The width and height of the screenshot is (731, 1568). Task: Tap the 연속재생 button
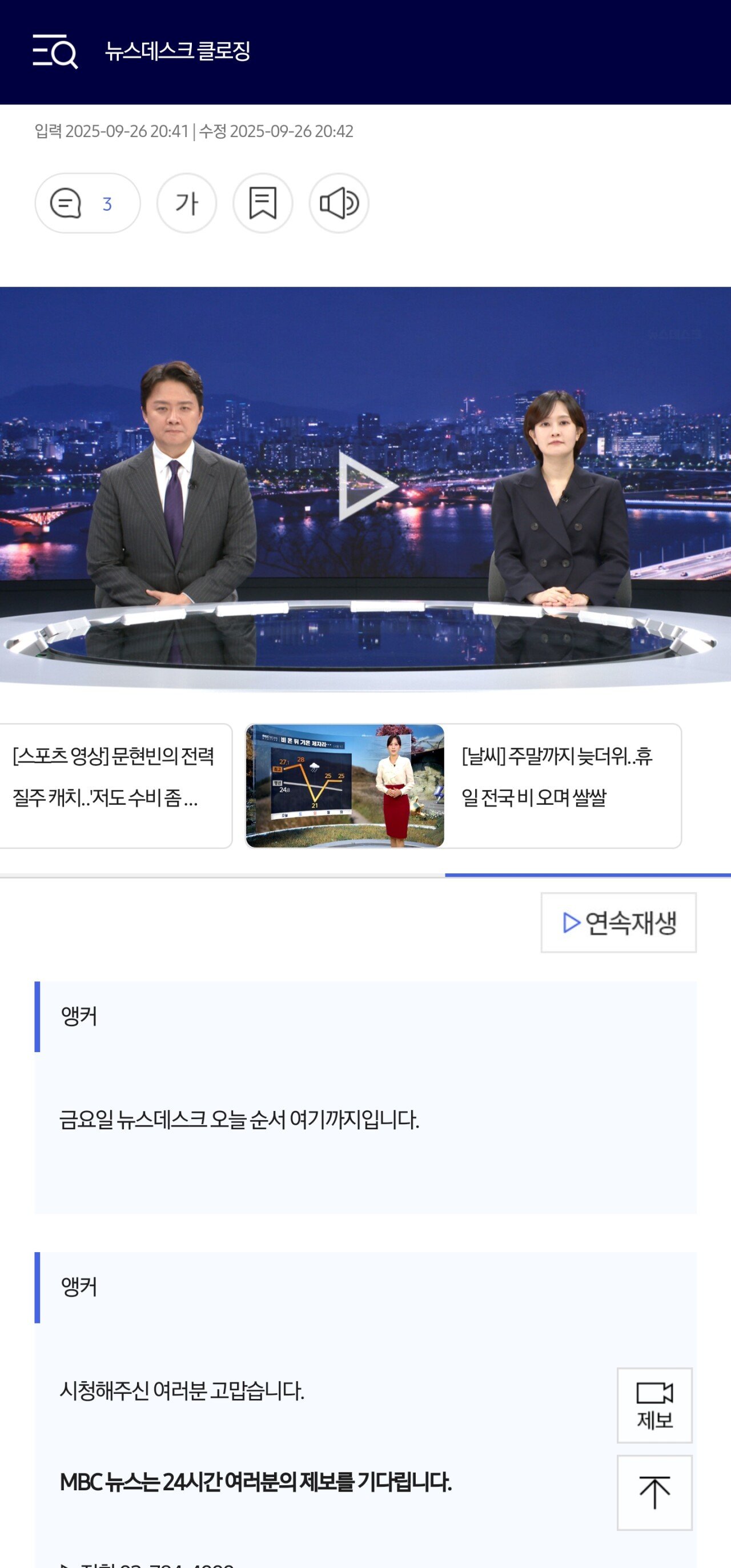tap(618, 923)
